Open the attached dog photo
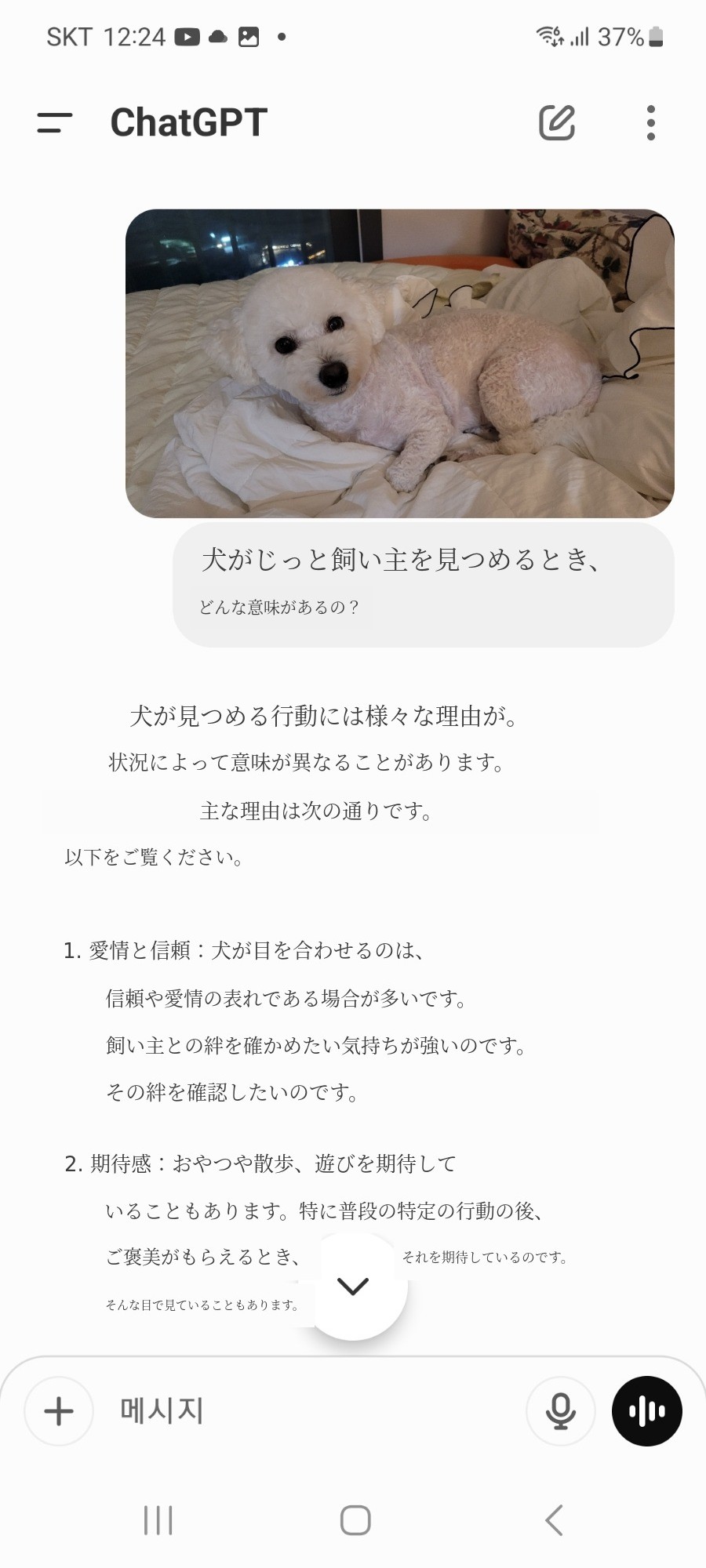The image size is (706, 1568). pos(399,363)
